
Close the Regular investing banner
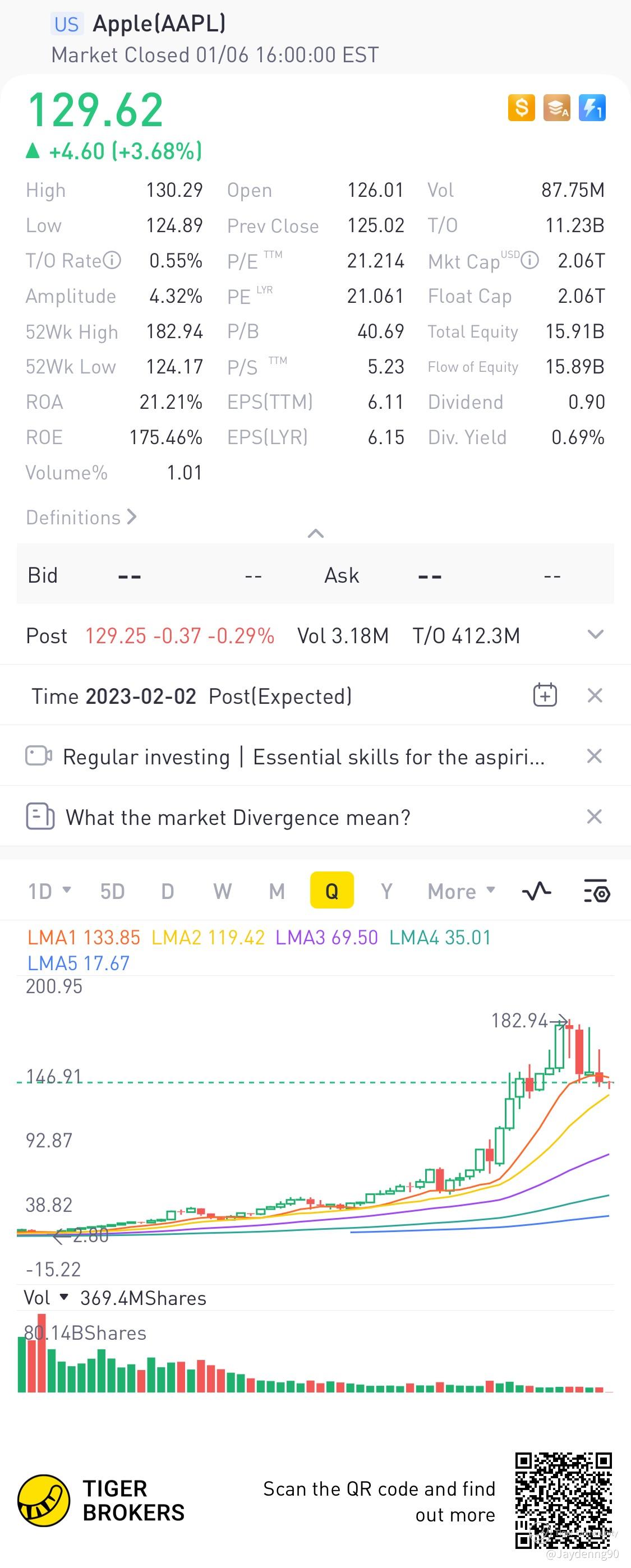(x=595, y=756)
